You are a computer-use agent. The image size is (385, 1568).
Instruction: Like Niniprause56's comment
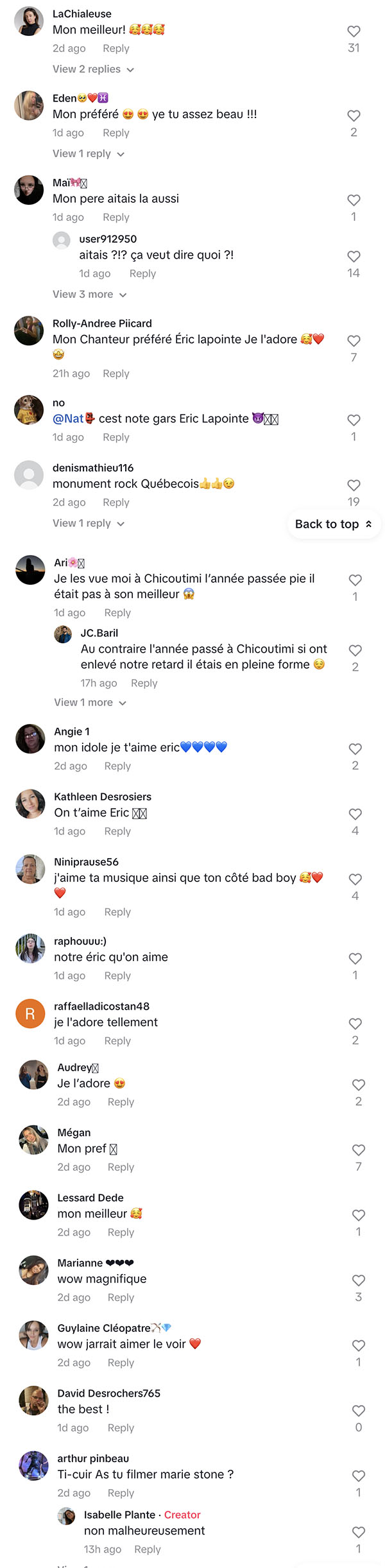point(355,879)
